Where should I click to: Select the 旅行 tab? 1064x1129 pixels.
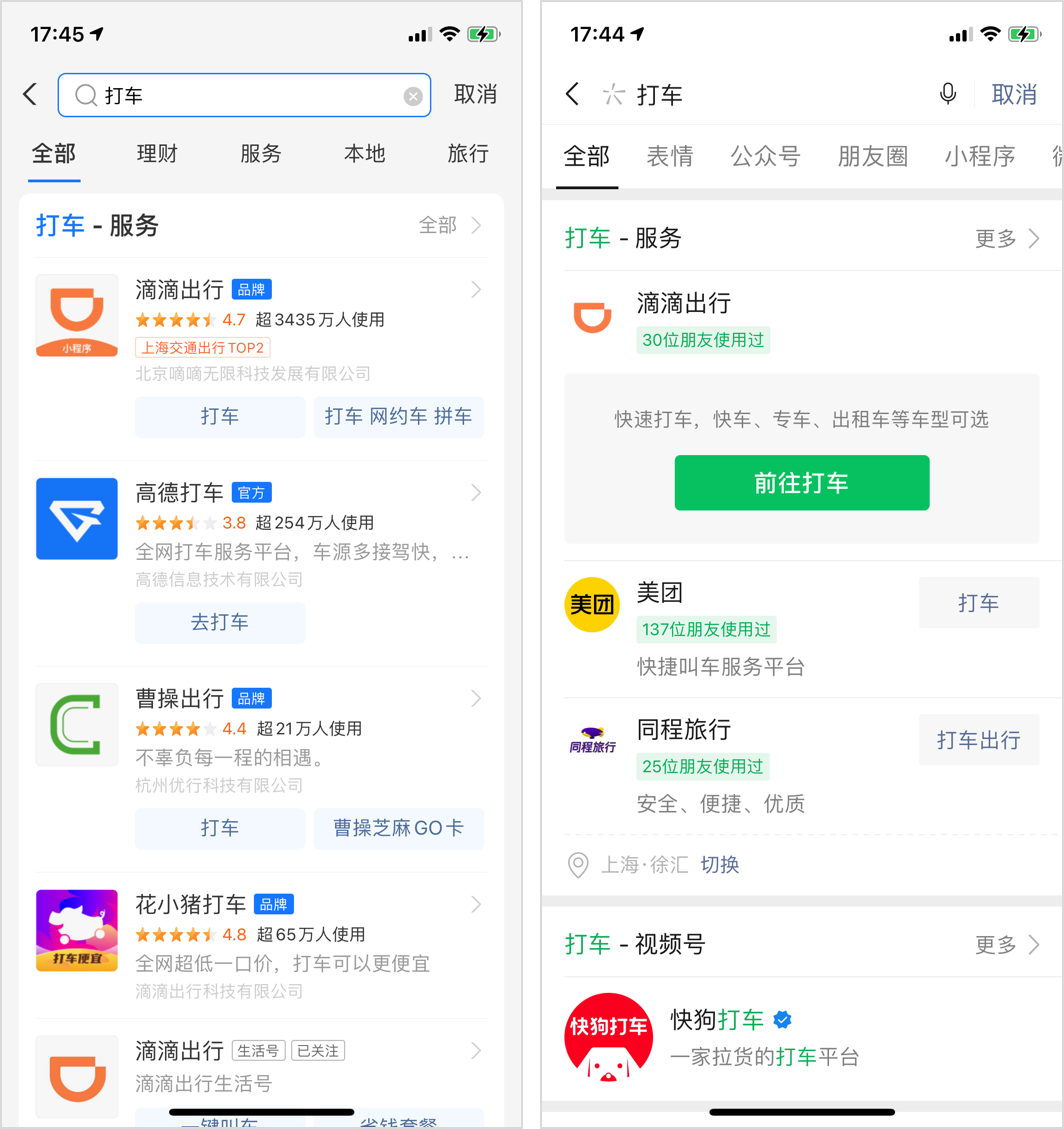468,154
